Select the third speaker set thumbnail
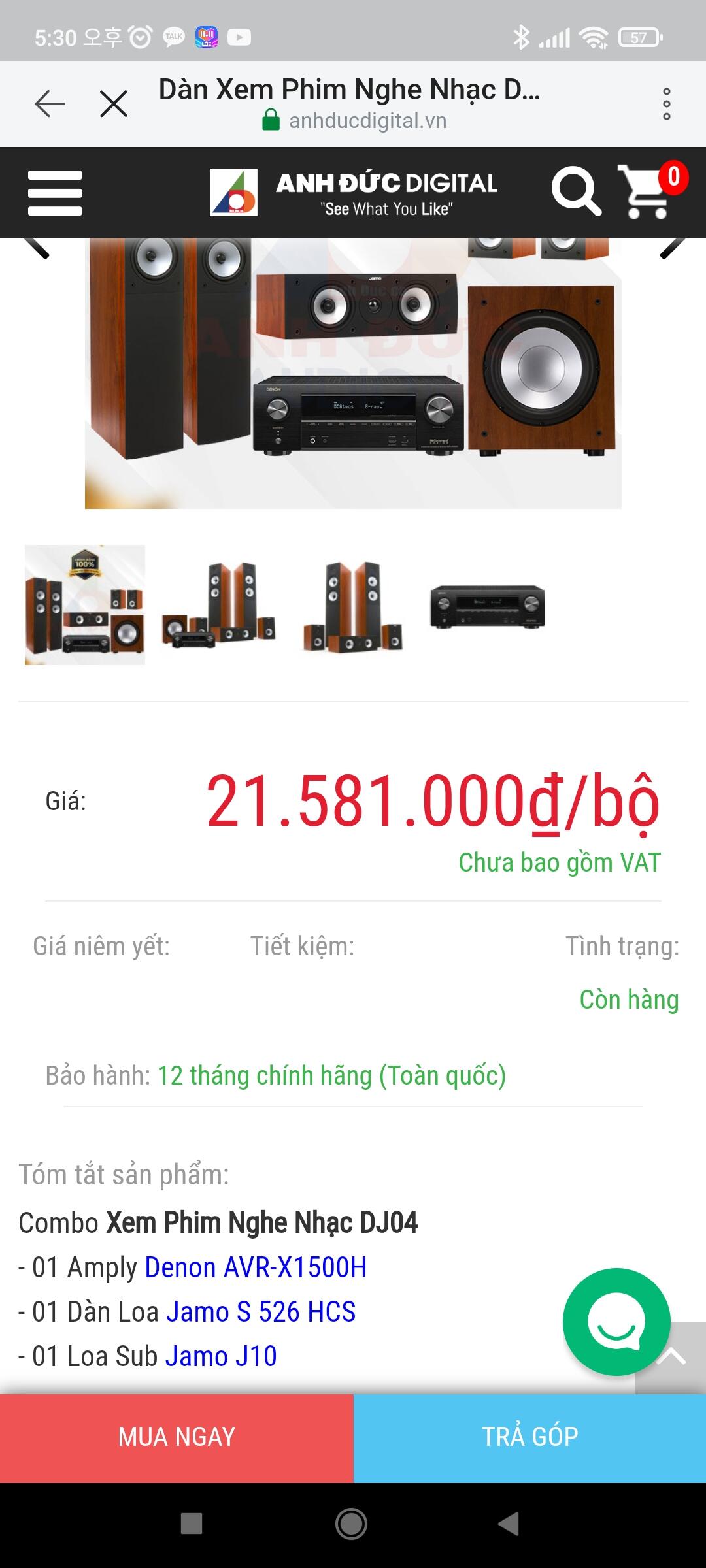Image resolution: width=706 pixels, height=1568 pixels. coord(353,605)
